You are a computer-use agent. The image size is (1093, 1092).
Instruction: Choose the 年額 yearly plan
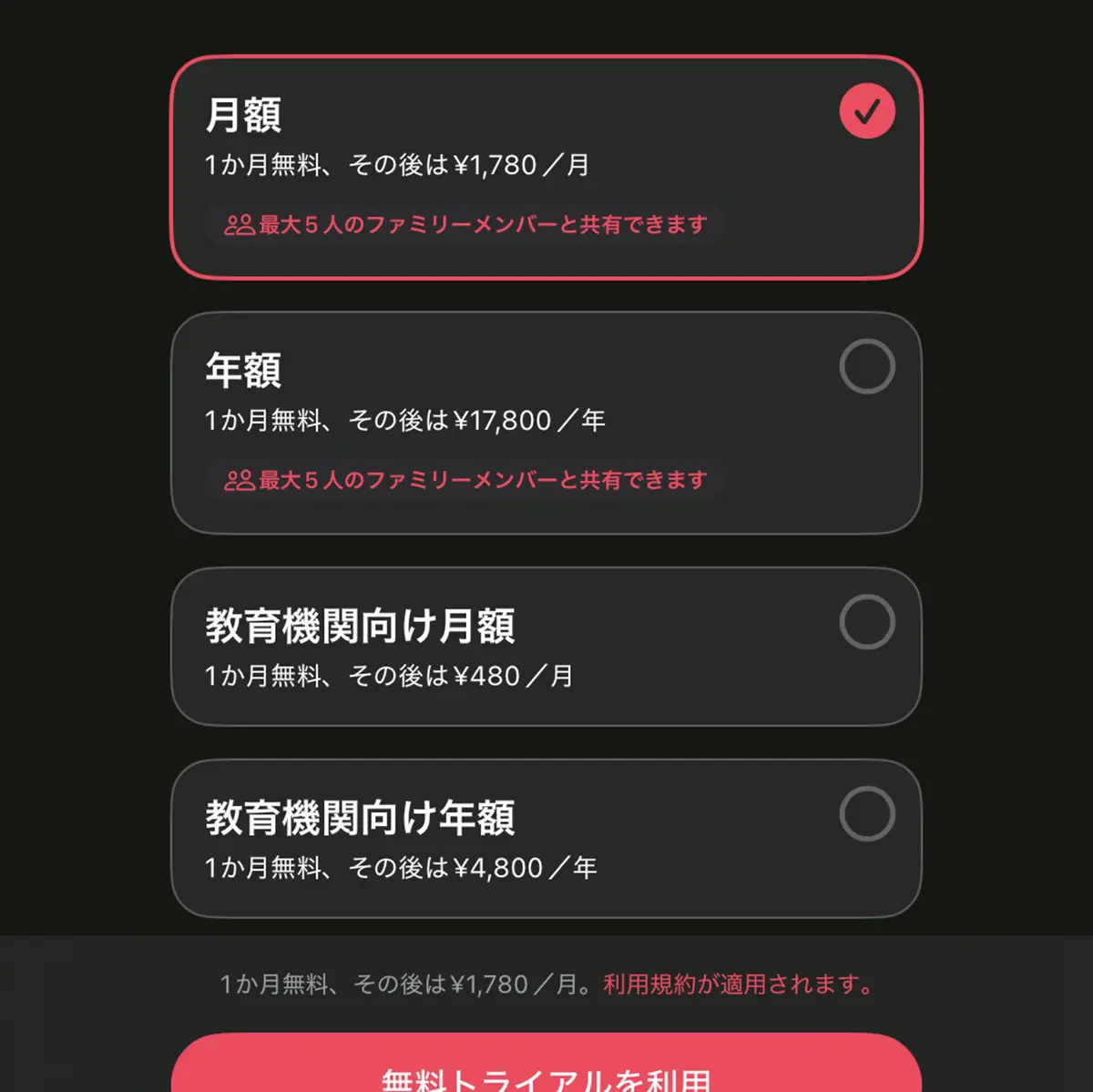pyautogui.click(x=546, y=423)
